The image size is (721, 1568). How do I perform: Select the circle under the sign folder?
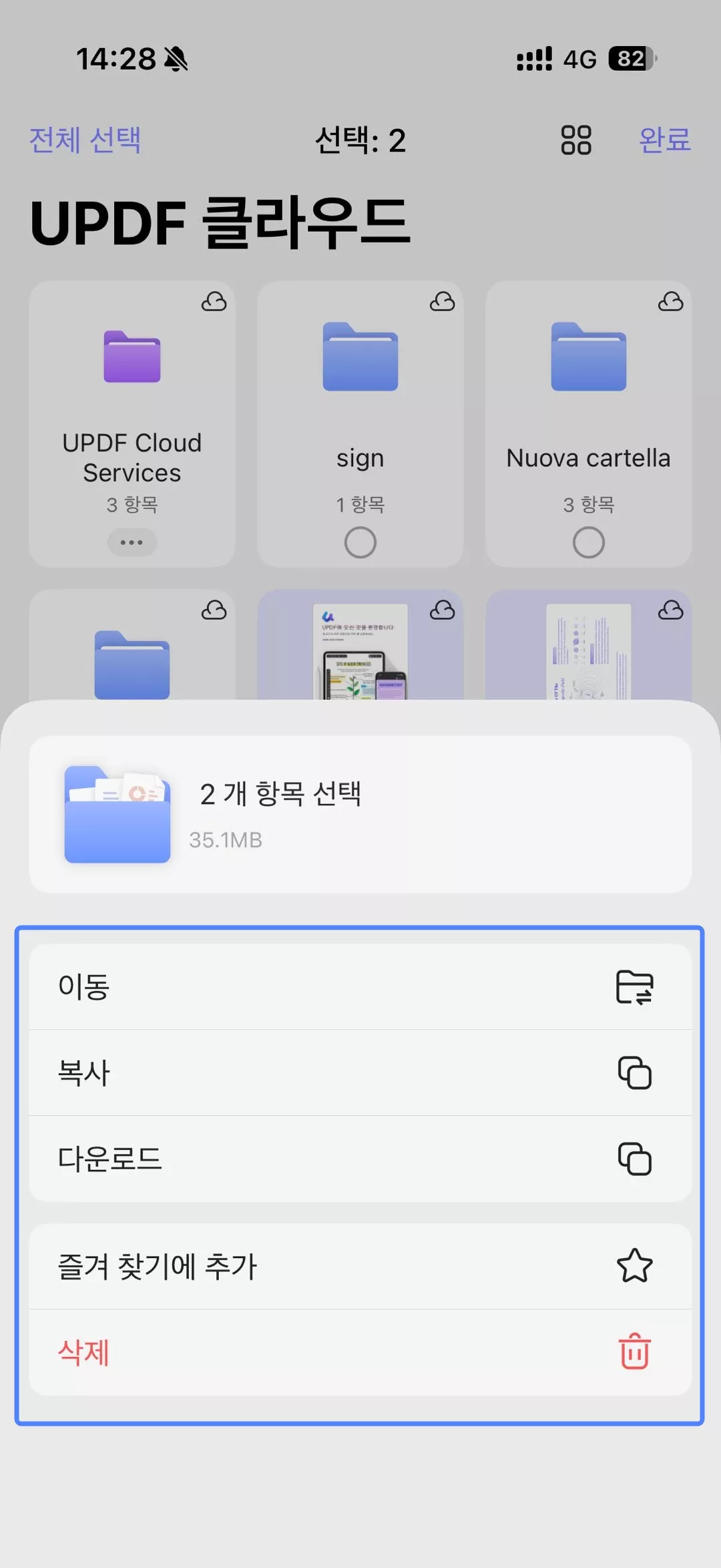(x=360, y=542)
